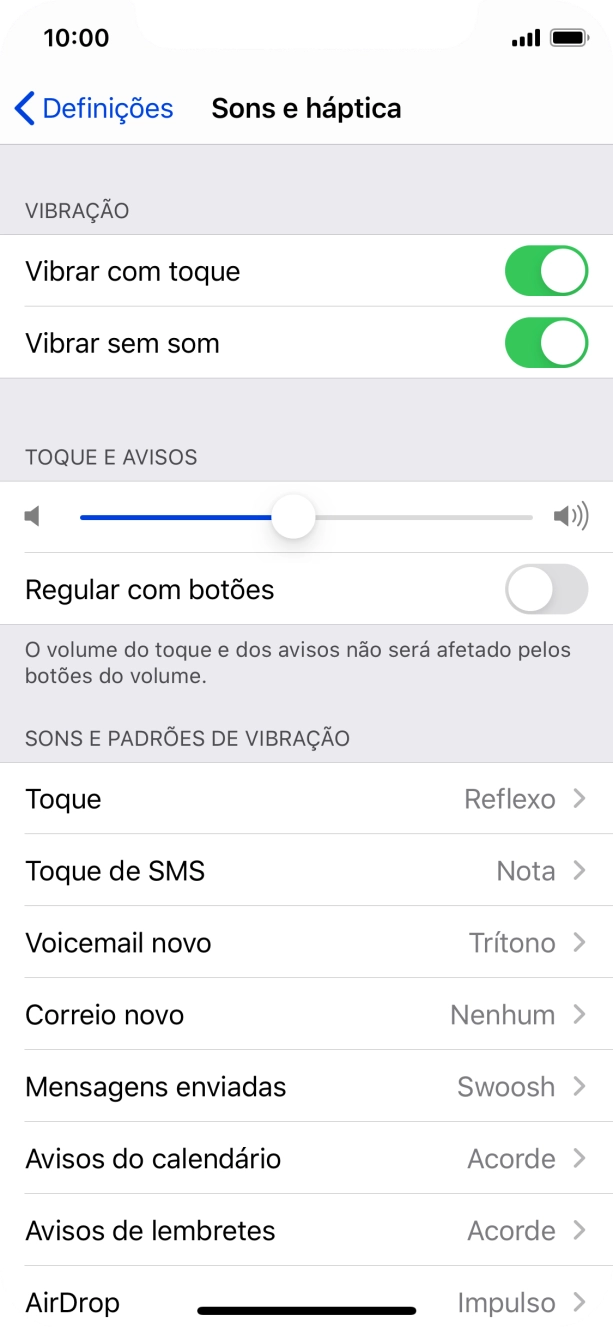
Task: Open Avisos de lembretes
Action: click(x=306, y=1231)
